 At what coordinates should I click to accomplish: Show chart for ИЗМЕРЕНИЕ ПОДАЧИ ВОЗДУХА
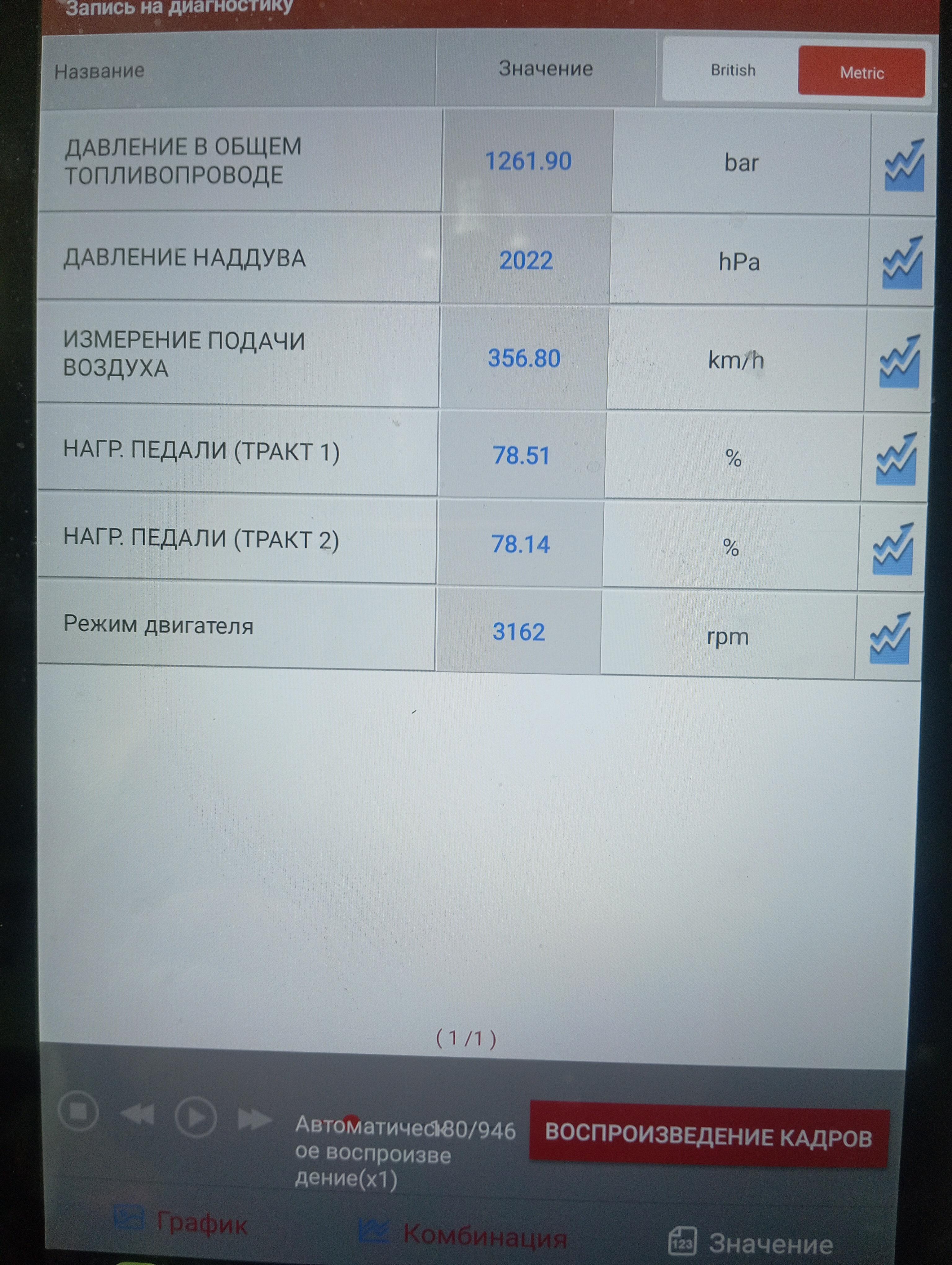tap(899, 362)
